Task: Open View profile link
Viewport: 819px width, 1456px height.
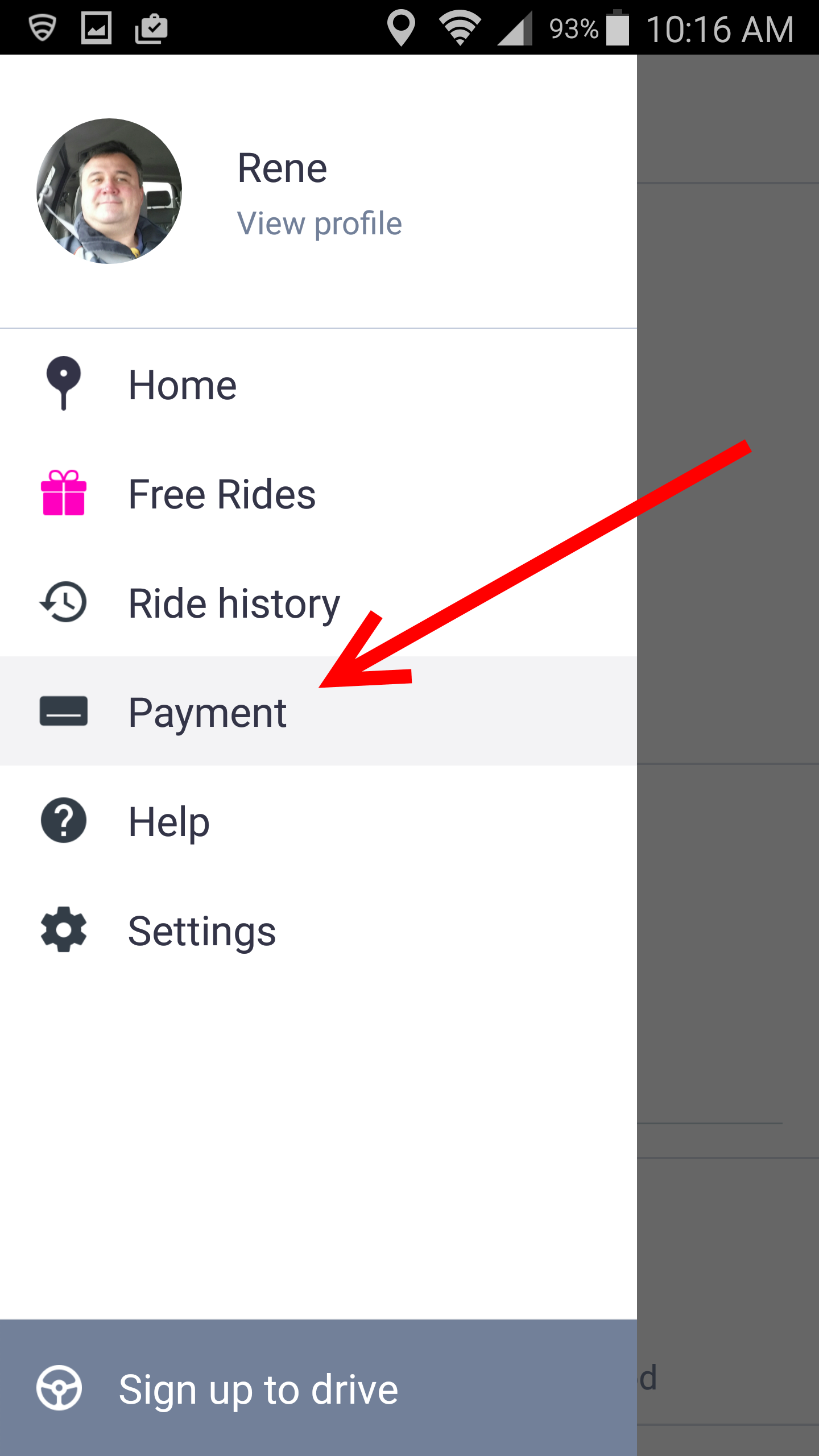Action: coord(319,223)
